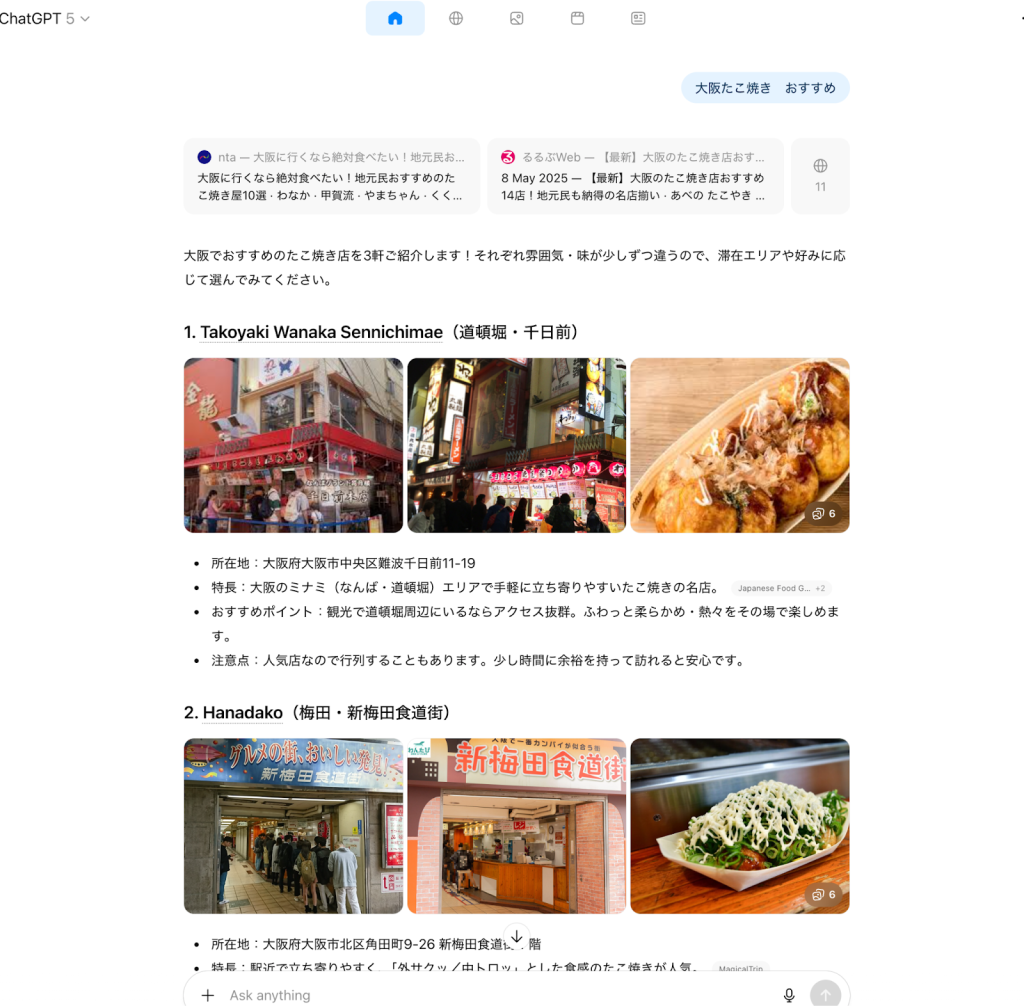
Task: Open the ChatGPT 5 model selector
Action: (x=46, y=18)
